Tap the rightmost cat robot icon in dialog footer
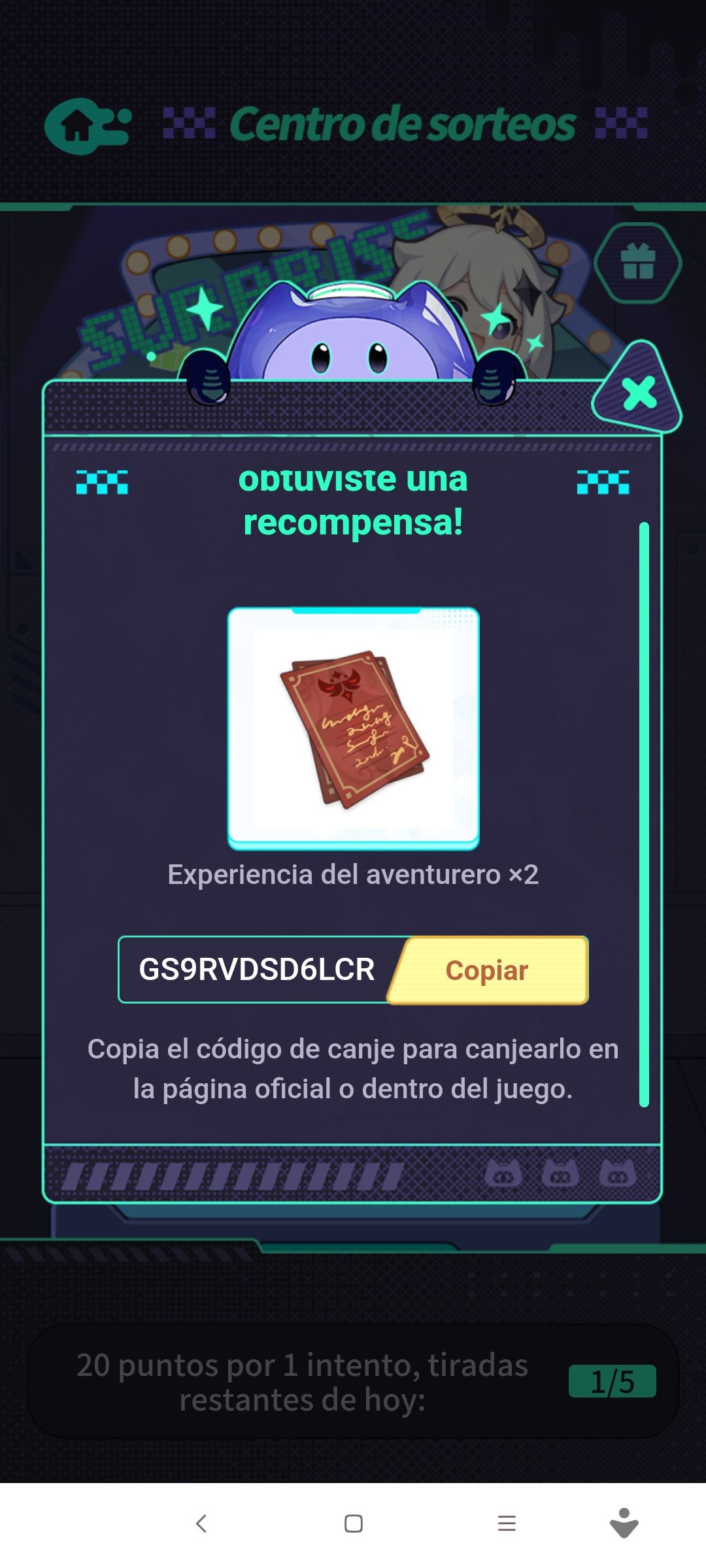The image size is (706, 1568). point(618,1173)
